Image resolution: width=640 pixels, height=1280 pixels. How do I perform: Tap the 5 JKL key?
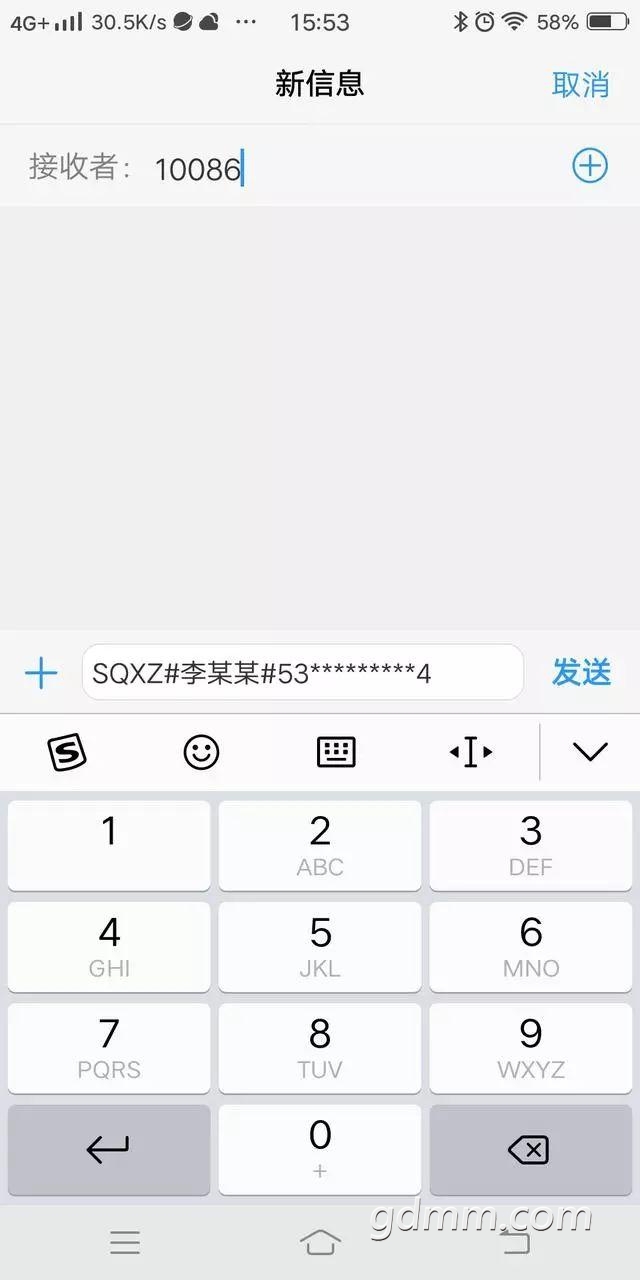(320, 947)
